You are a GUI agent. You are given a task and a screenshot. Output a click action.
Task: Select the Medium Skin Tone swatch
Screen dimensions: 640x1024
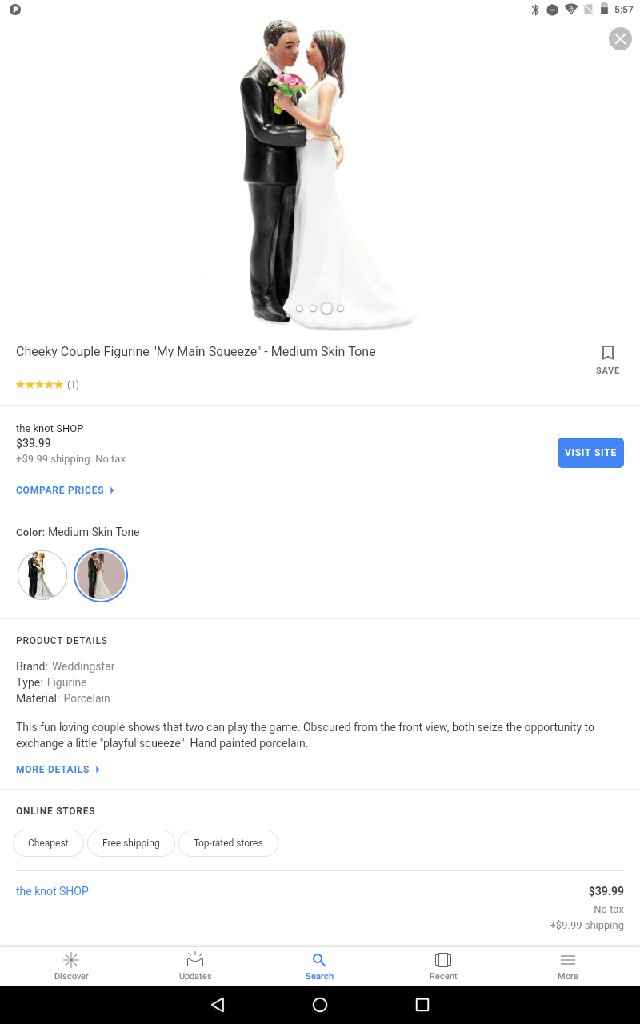101,575
